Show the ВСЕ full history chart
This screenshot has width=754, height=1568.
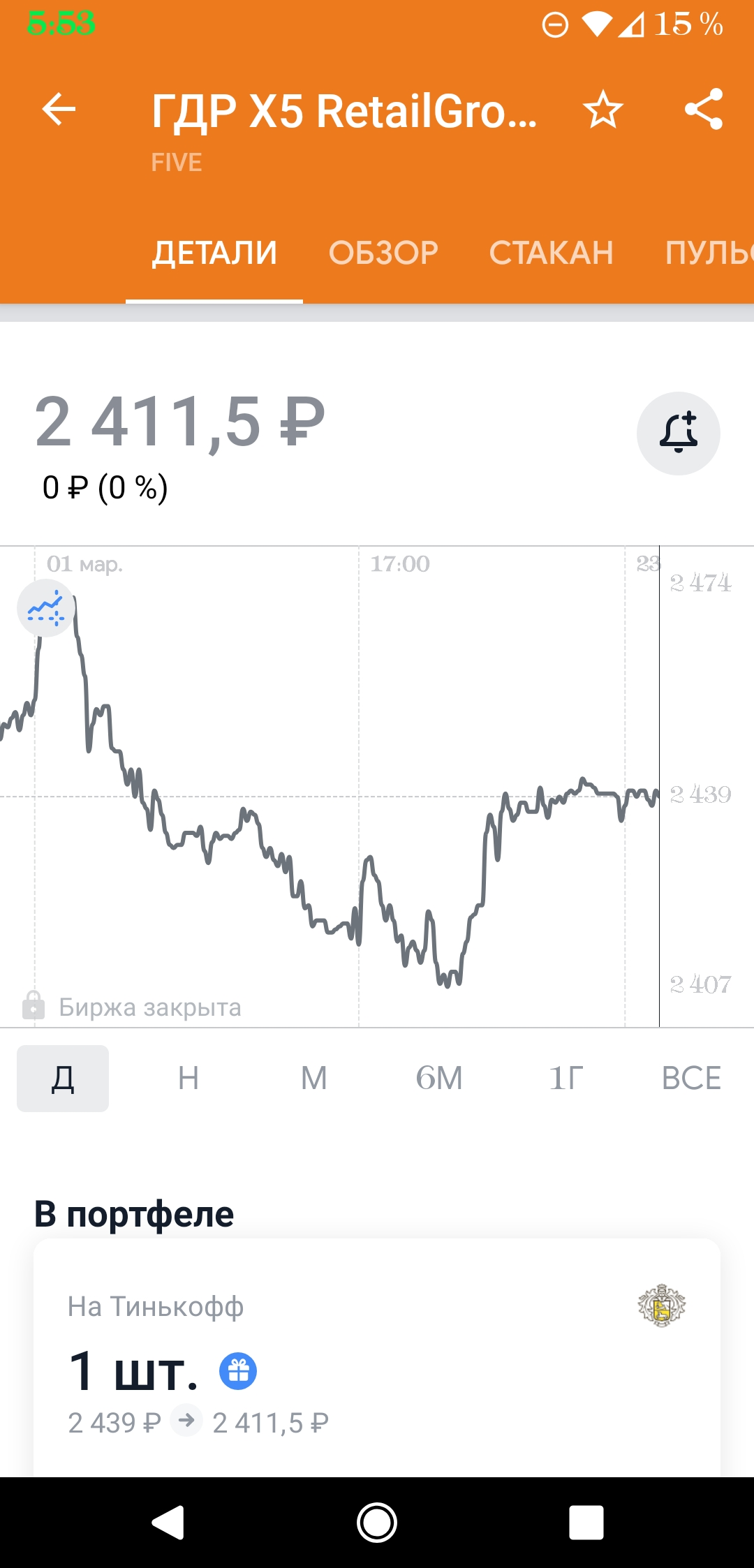pyautogui.click(x=691, y=1078)
